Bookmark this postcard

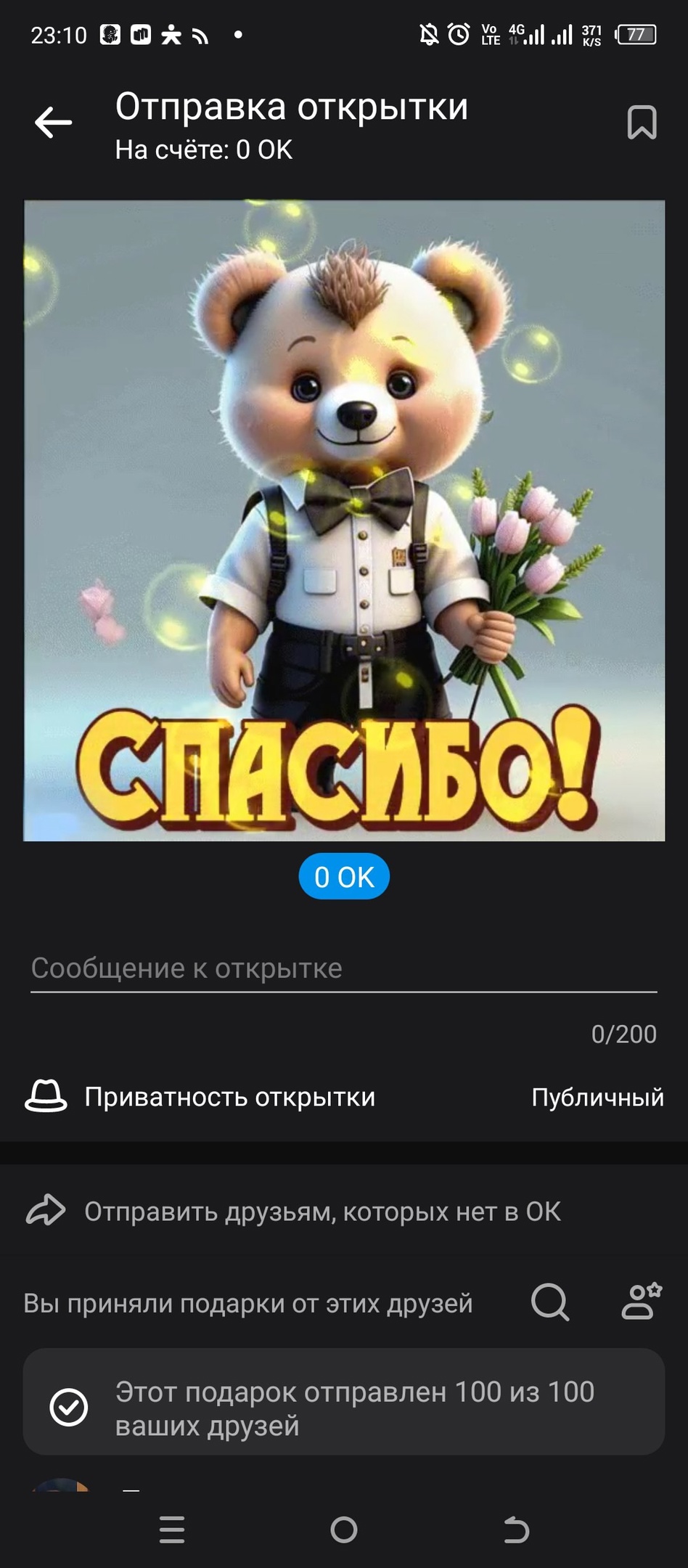(x=642, y=122)
